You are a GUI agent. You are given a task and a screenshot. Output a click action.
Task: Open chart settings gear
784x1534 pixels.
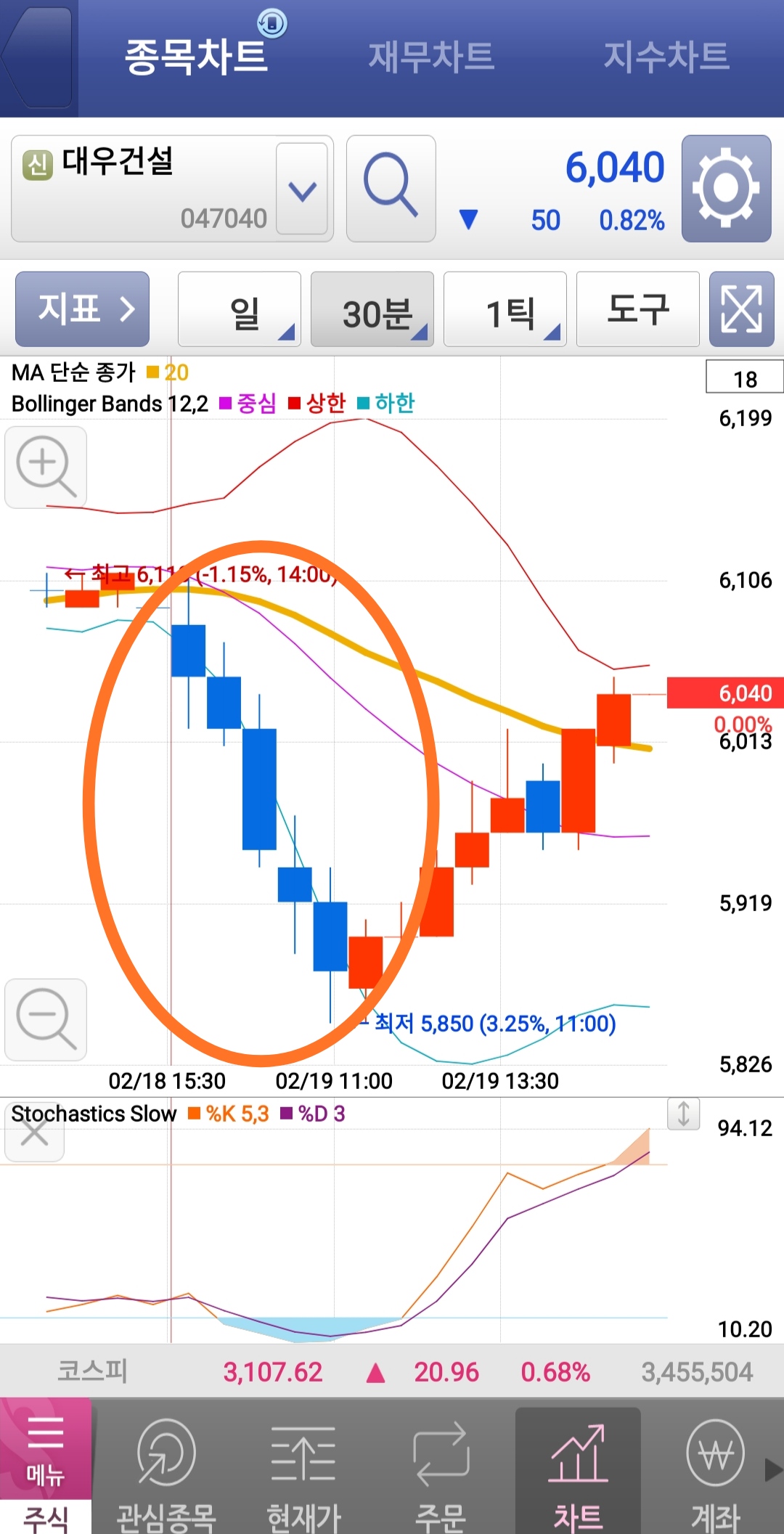(x=726, y=188)
